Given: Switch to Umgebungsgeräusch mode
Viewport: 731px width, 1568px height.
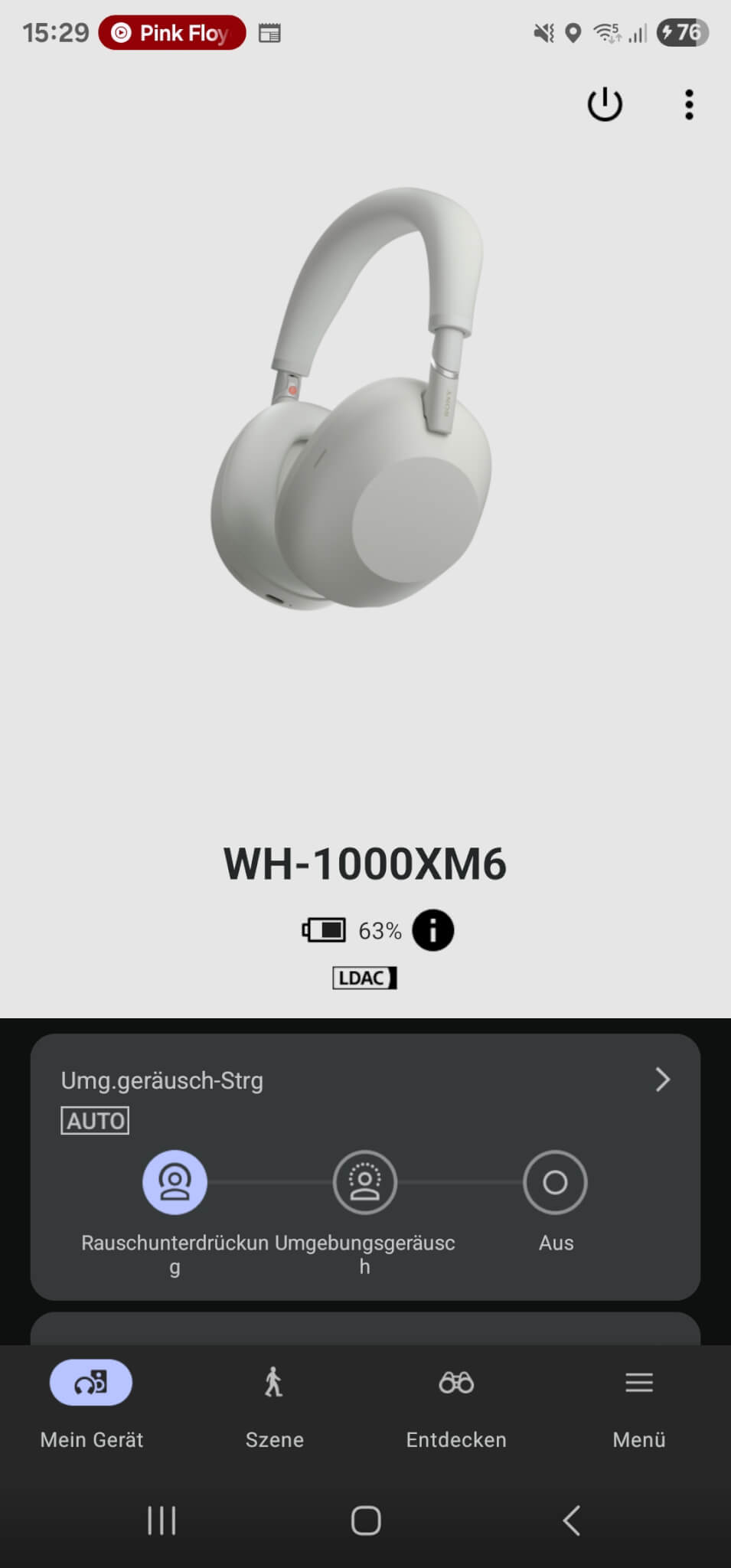Looking at the screenshot, I should coord(365,1182).
